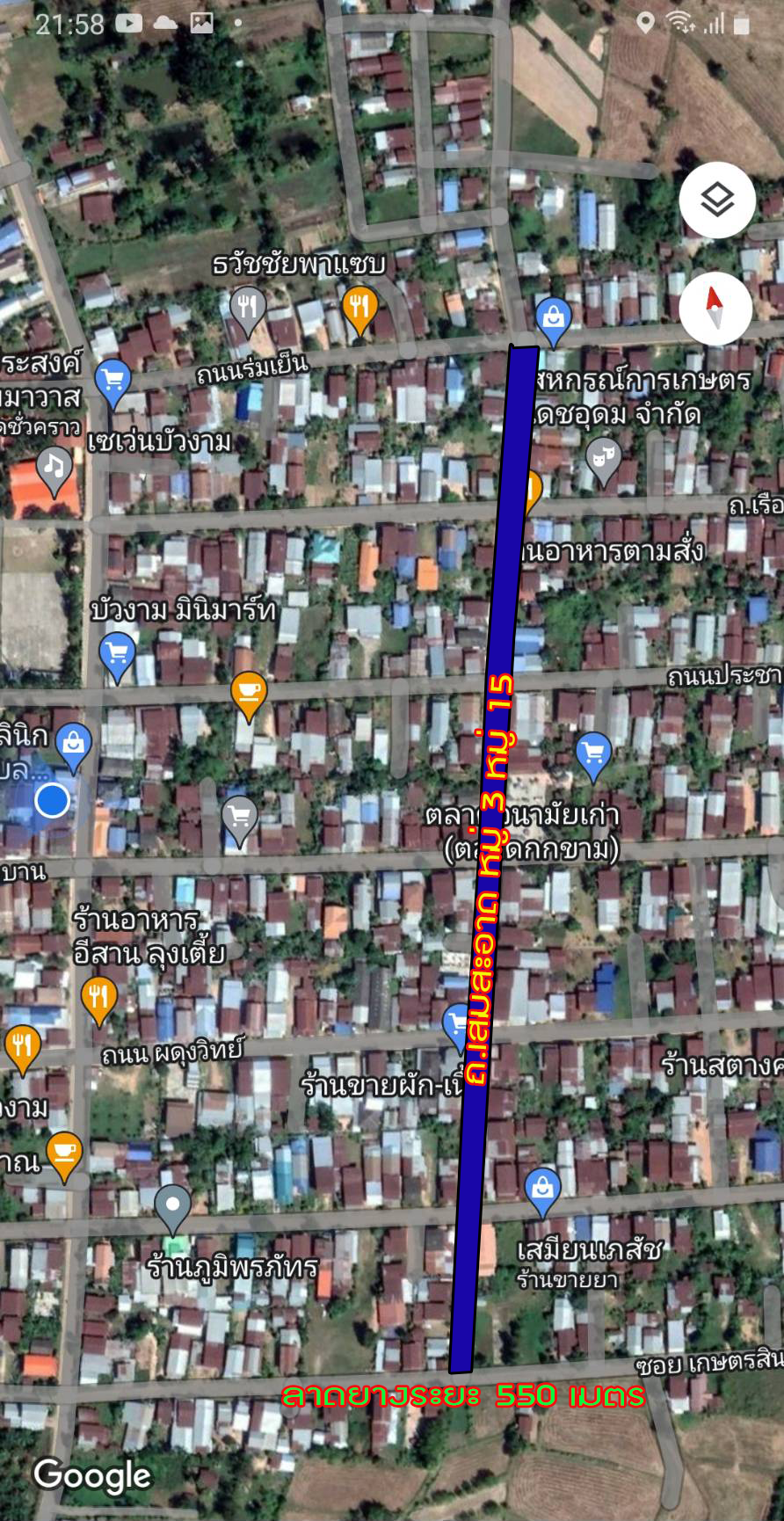Tap the blue current location dot

coord(53,800)
